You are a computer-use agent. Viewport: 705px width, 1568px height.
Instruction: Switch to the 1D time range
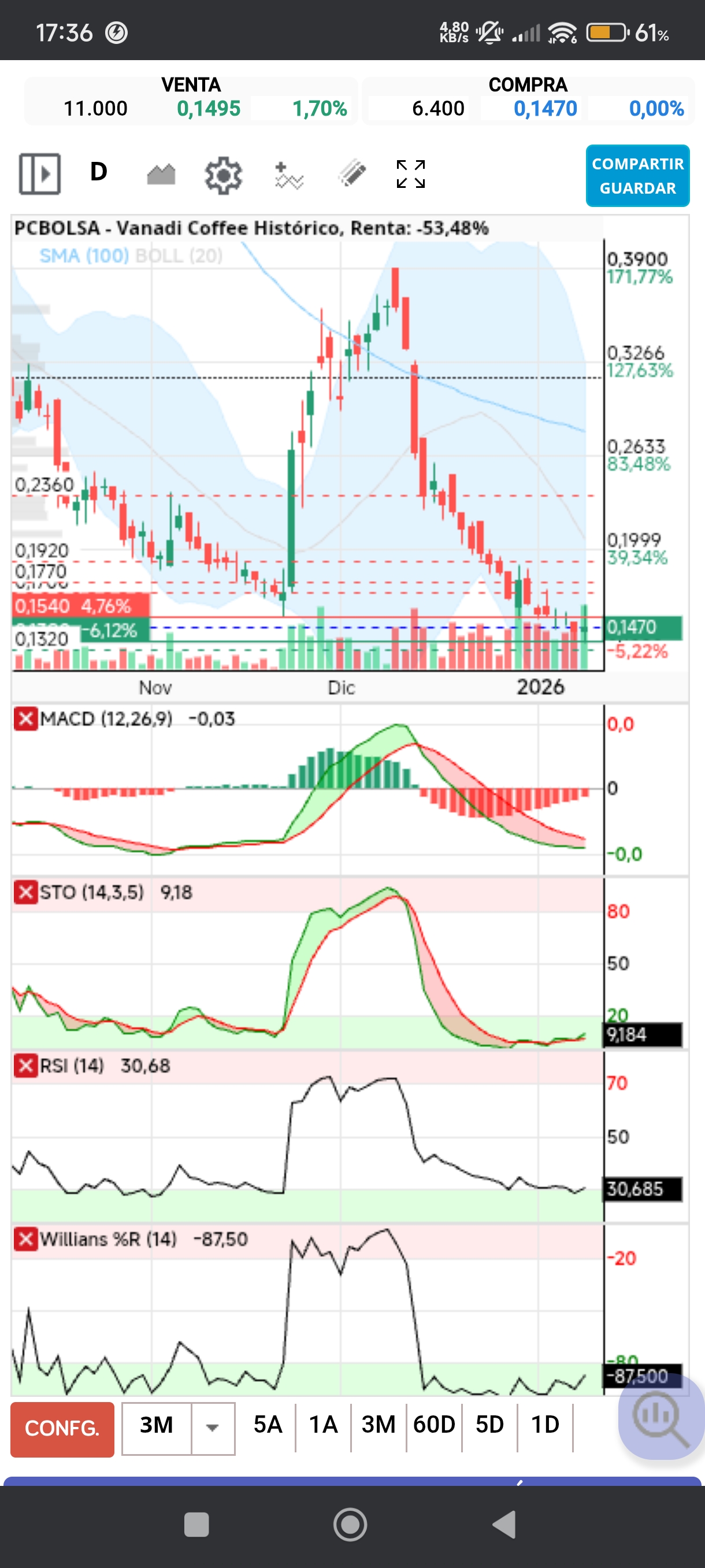(545, 1425)
